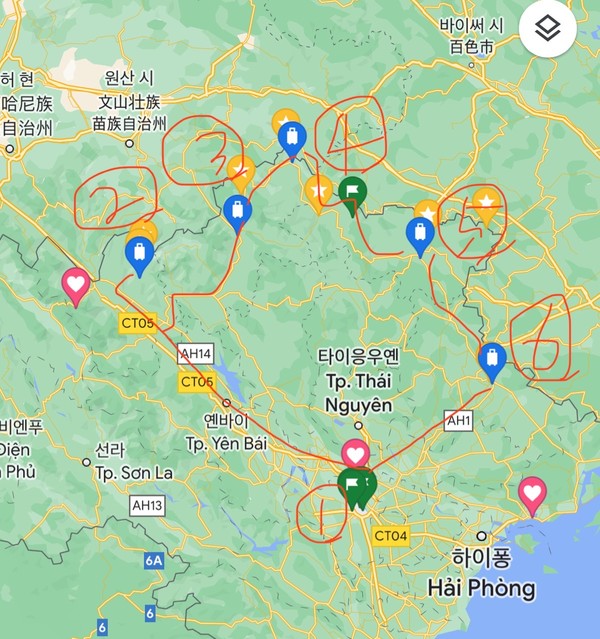Screen dimensions: 600x639
Task: Select the heart pin below Tp. Thái Nguyên
Action: pyautogui.click(x=355, y=454)
